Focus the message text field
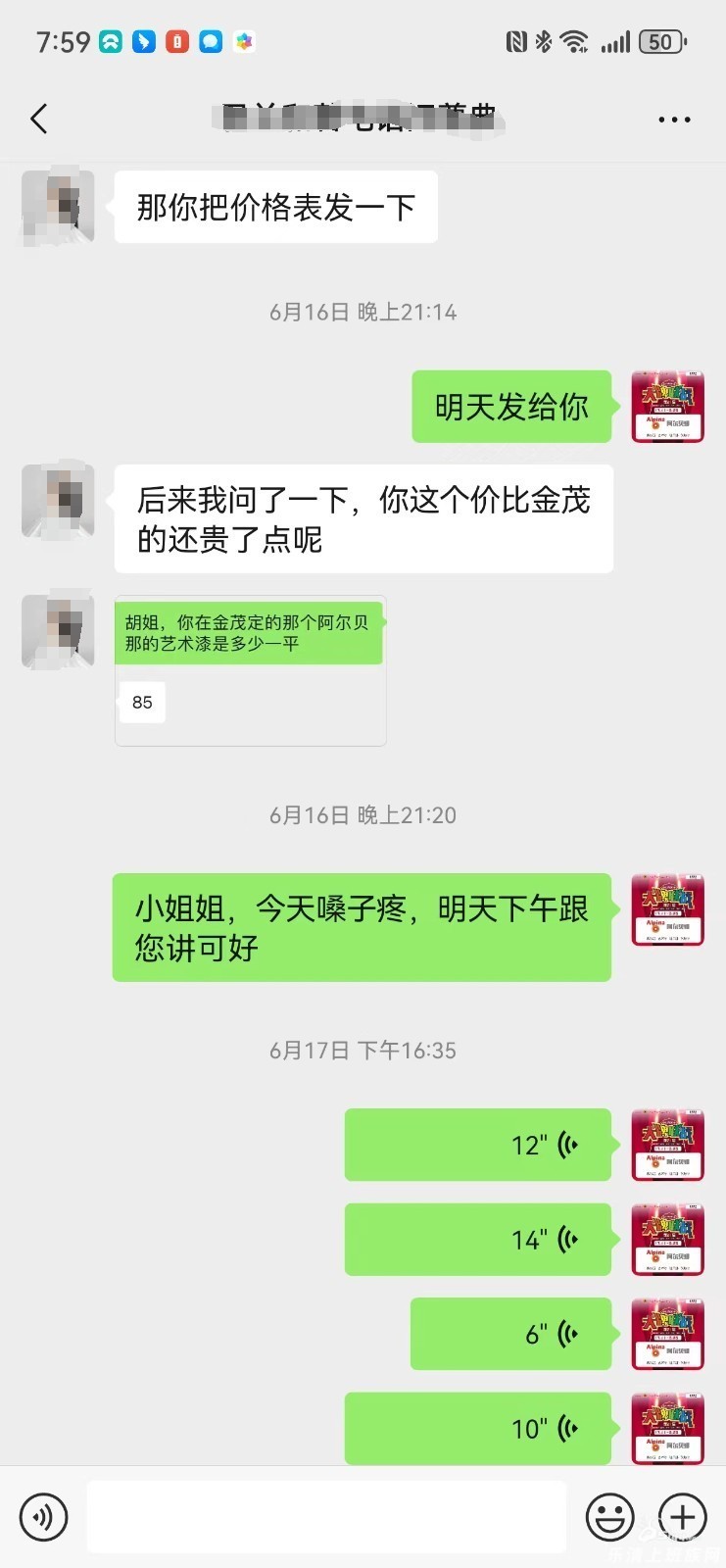The image size is (726, 1568). click(x=326, y=1517)
